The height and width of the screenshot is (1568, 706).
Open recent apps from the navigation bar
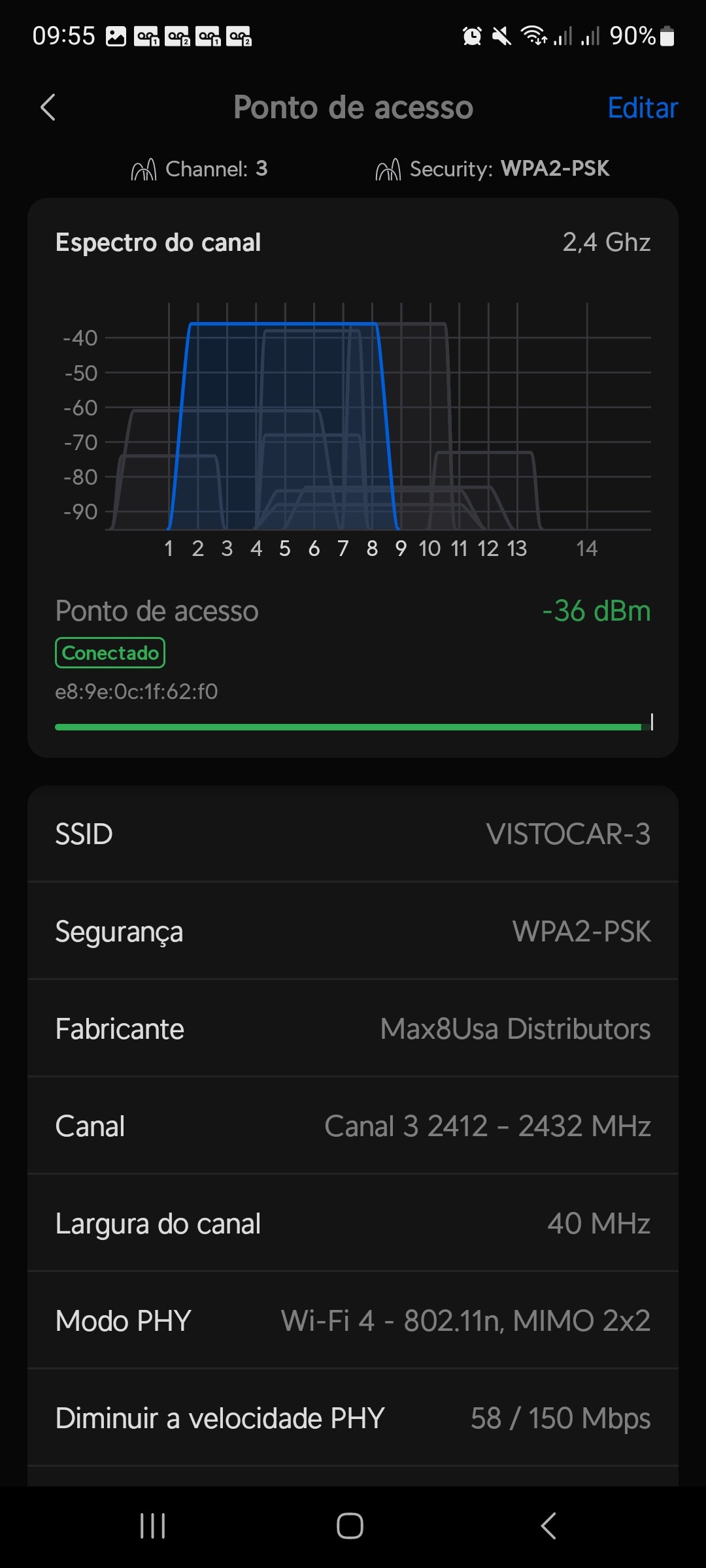click(152, 1526)
